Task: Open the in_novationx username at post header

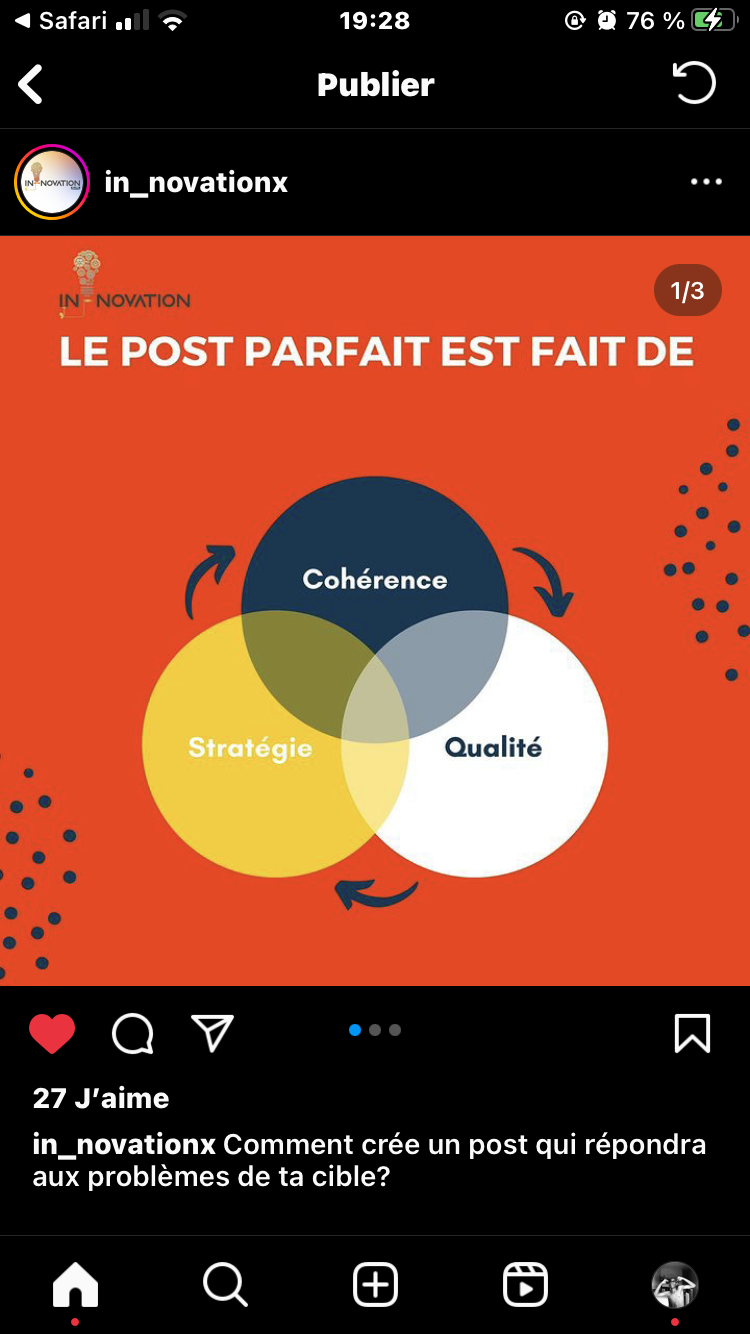Action: (x=196, y=182)
